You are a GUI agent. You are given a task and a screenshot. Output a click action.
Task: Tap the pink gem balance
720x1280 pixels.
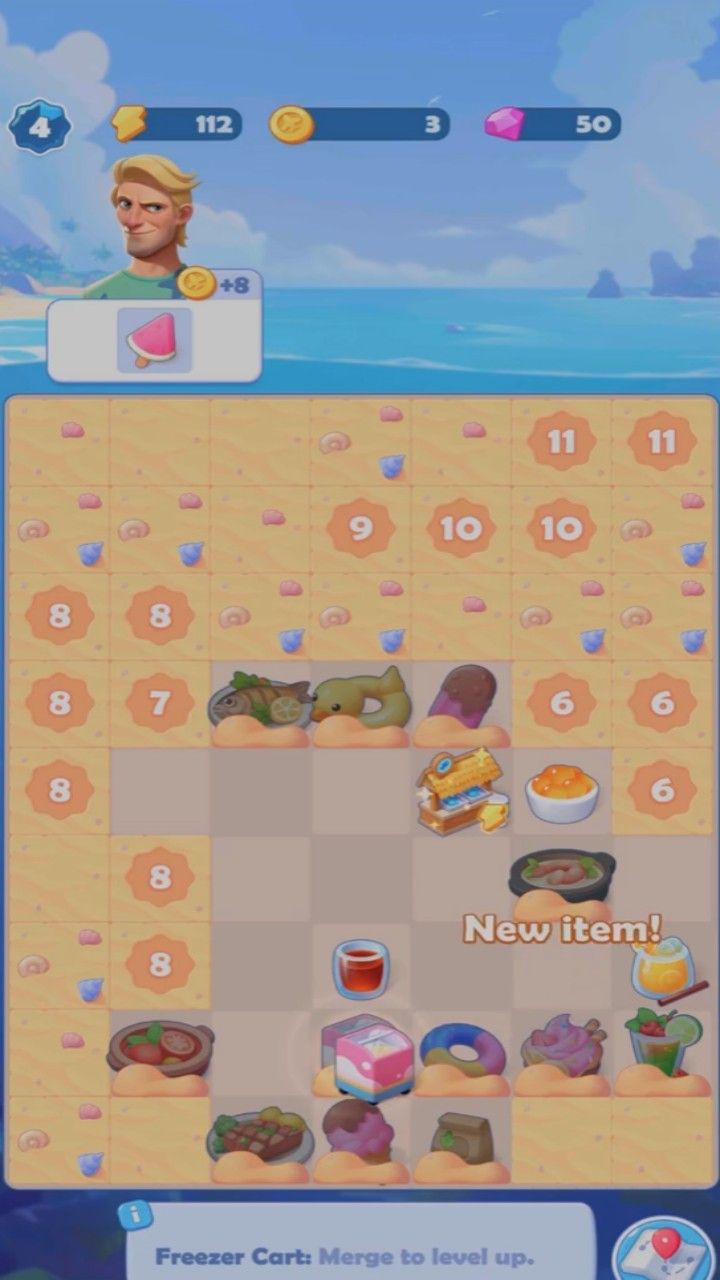pyautogui.click(x=553, y=124)
